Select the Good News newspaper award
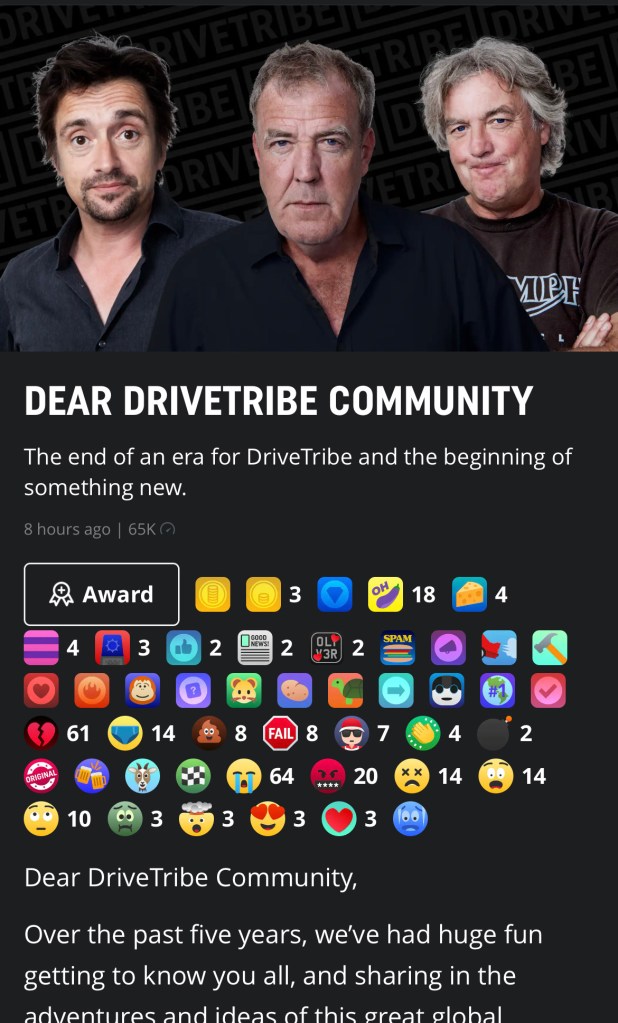The height and width of the screenshot is (1023, 618). (x=256, y=647)
